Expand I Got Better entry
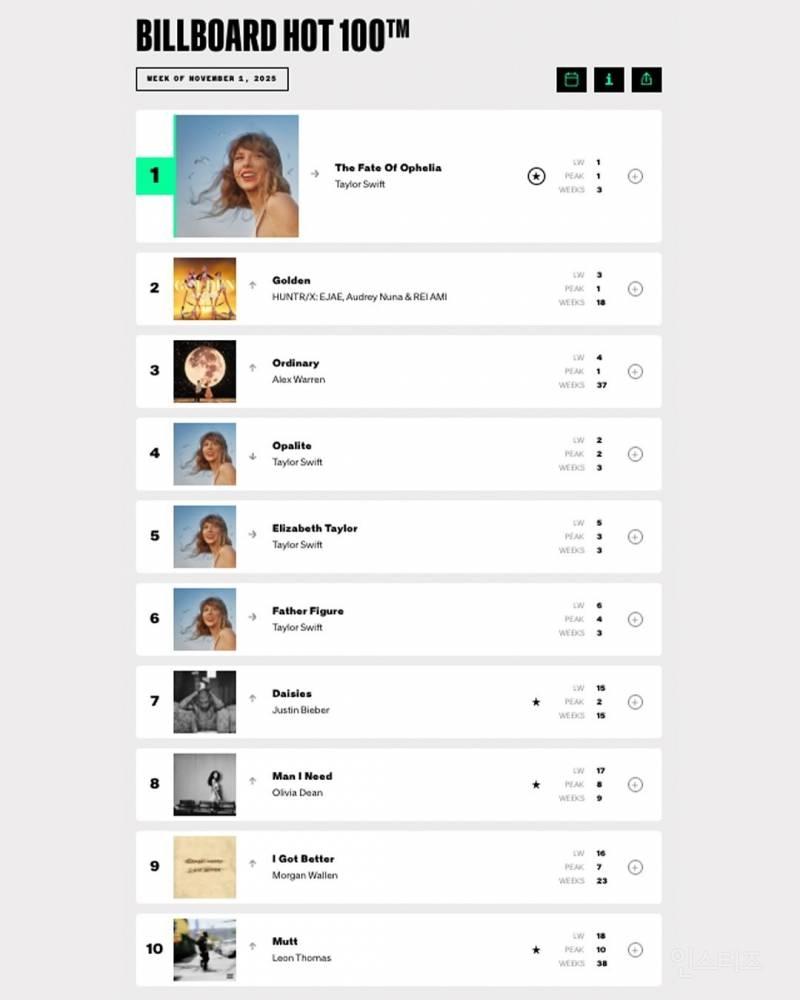 pyautogui.click(x=635, y=867)
